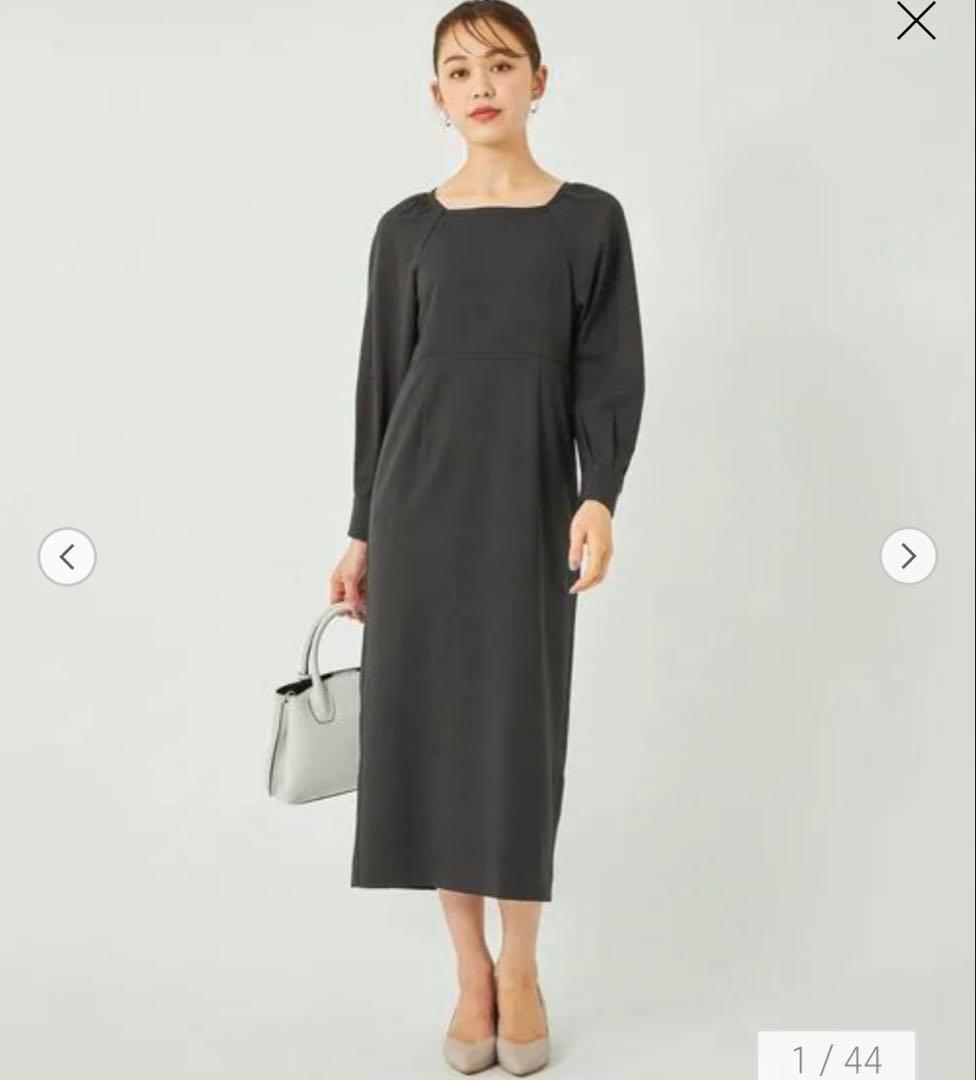Close the full-screen image viewer
This screenshot has width=976, height=1080.
[x=915, y=20]
